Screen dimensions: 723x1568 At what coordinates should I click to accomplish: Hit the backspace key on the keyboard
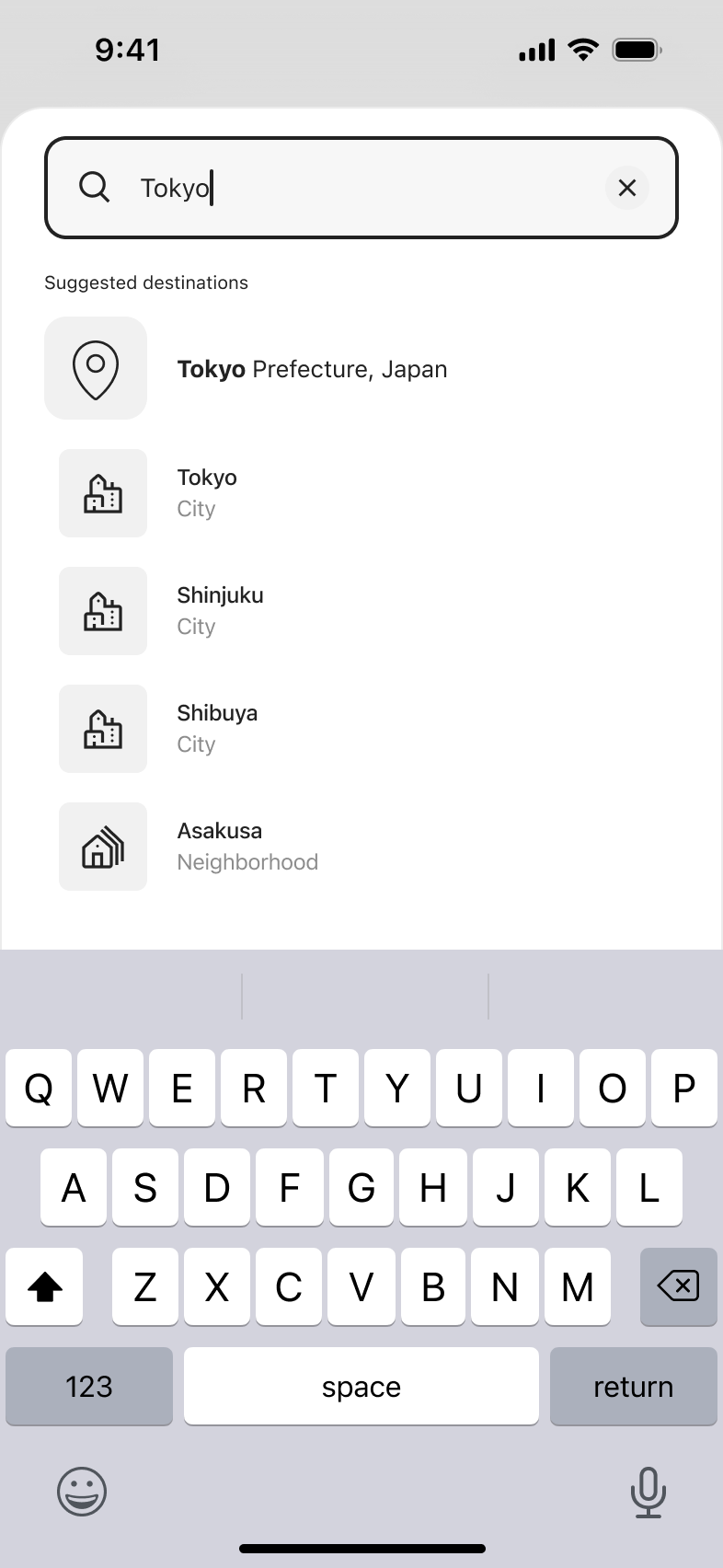[678, 1286]
